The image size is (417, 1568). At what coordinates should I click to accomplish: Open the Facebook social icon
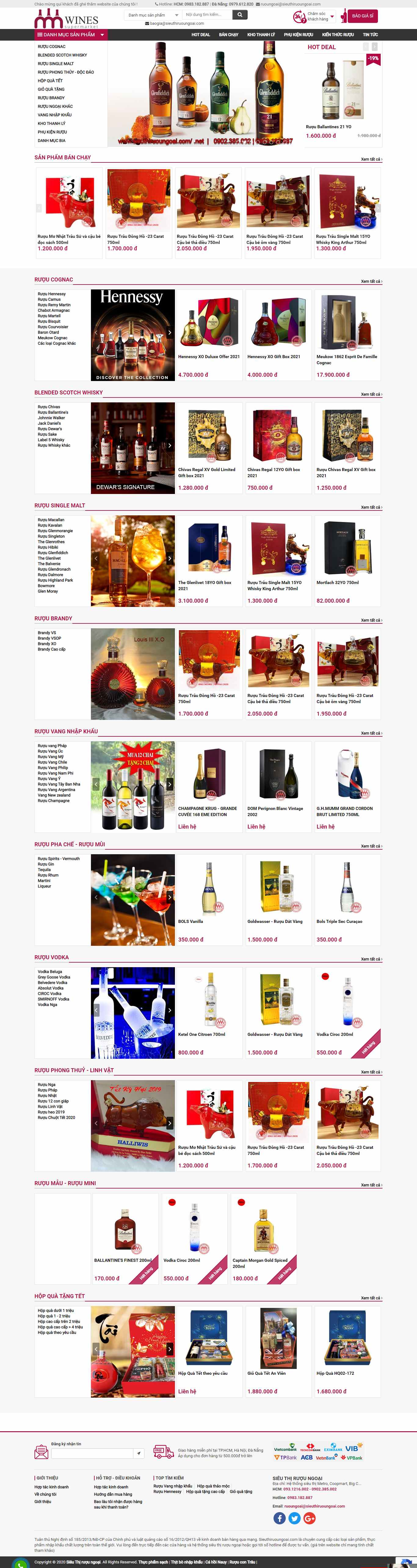pos(279,1518)
